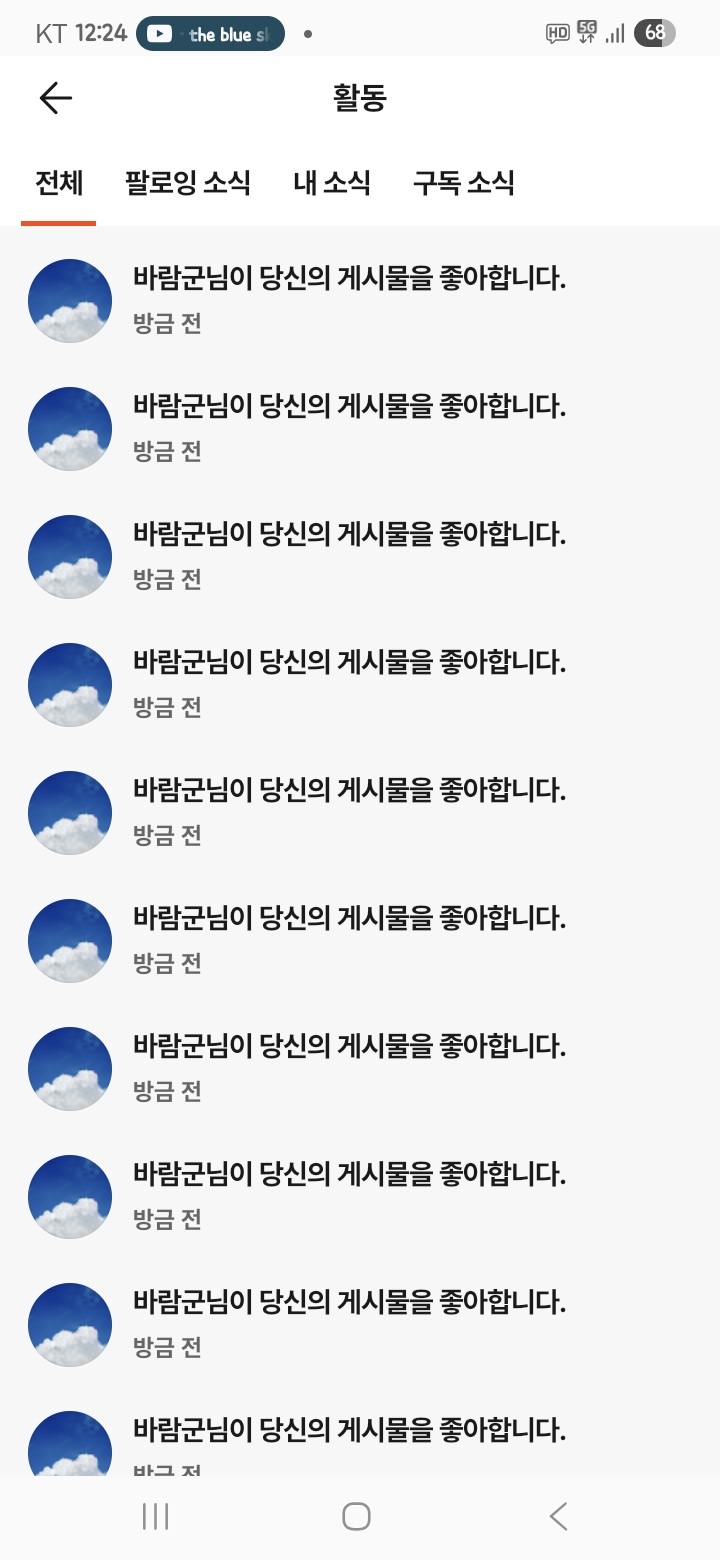Tap the system home button

(357, 1516)
